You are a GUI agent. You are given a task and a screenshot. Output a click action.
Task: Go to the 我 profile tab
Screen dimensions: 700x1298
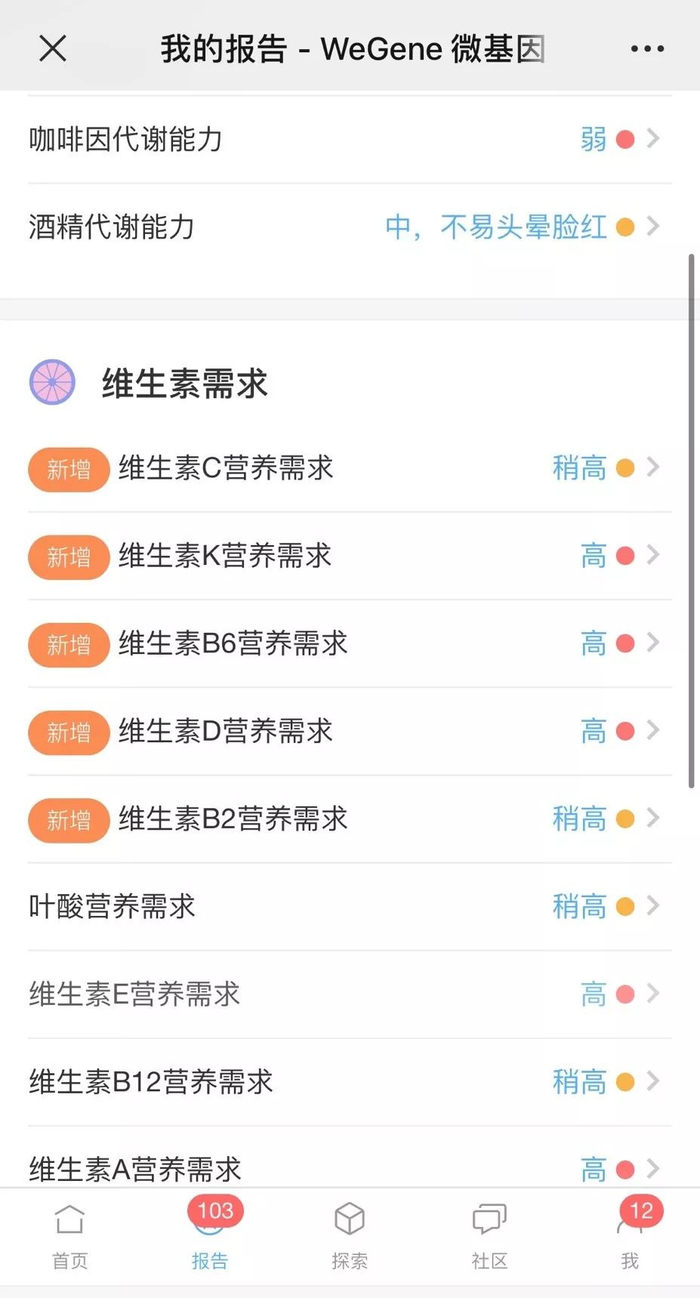tap(630, 1236)
